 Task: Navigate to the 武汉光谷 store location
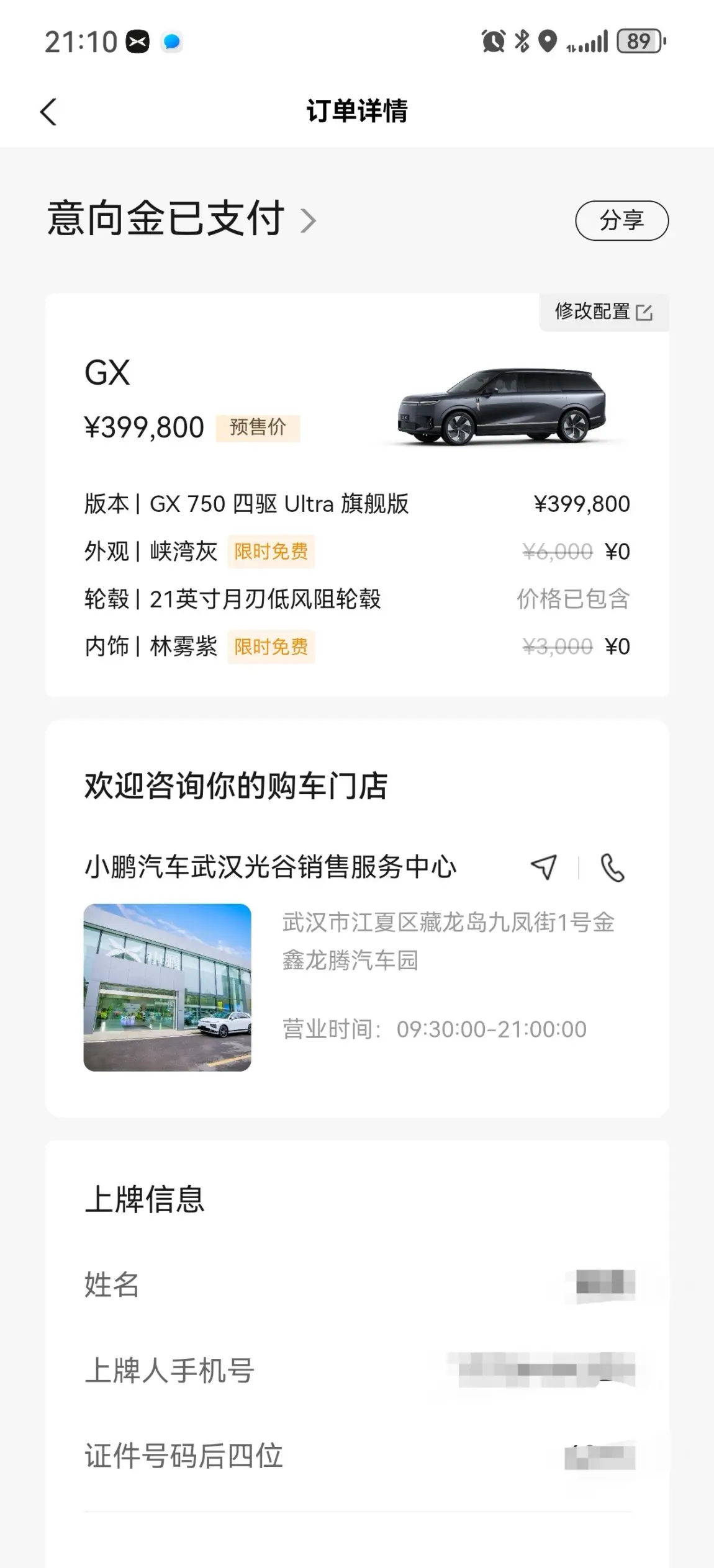(x=544, y=867)
